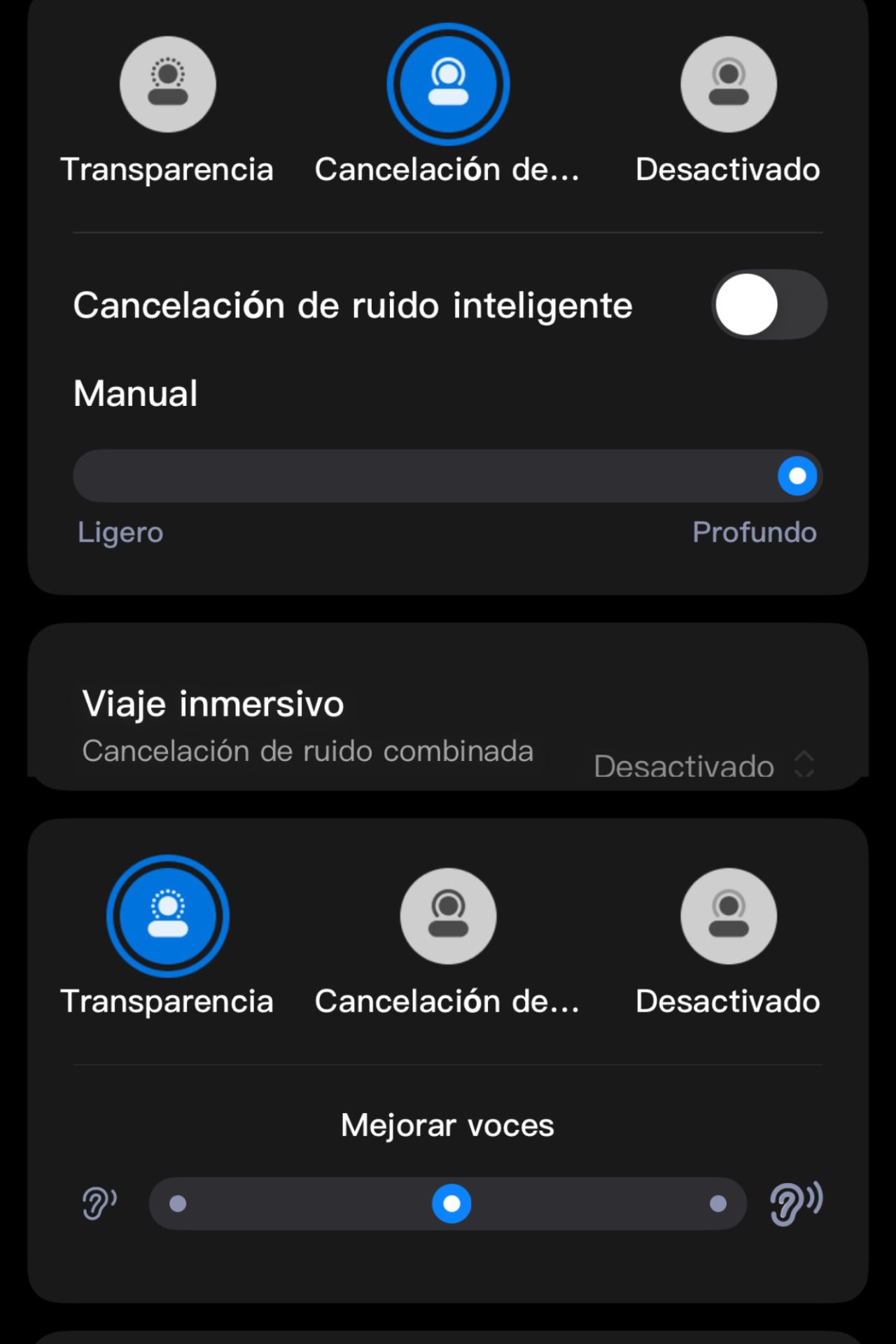Set Mejorar voces to the lowest level dot
896x1344 pixels.
[178, 1203]
